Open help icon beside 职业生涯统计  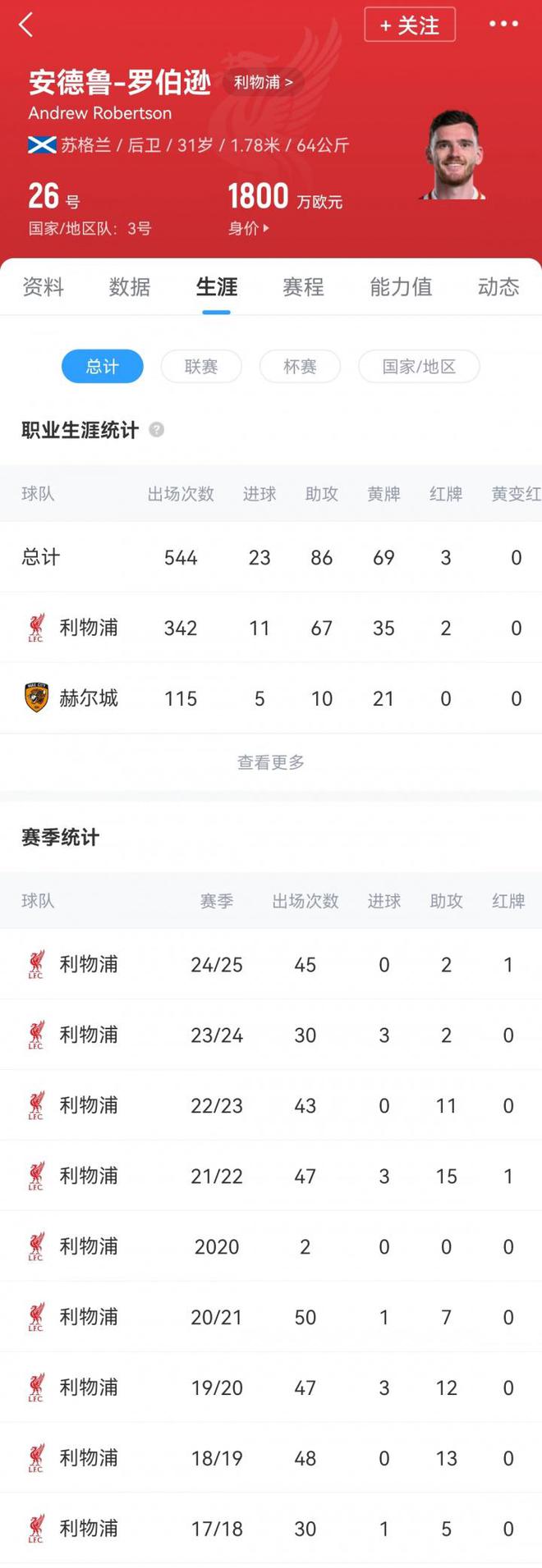(157, 430)
